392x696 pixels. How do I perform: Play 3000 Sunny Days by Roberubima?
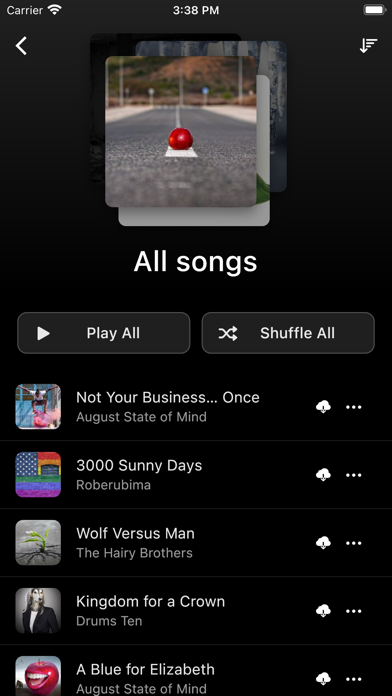click(x=196, y=475)
